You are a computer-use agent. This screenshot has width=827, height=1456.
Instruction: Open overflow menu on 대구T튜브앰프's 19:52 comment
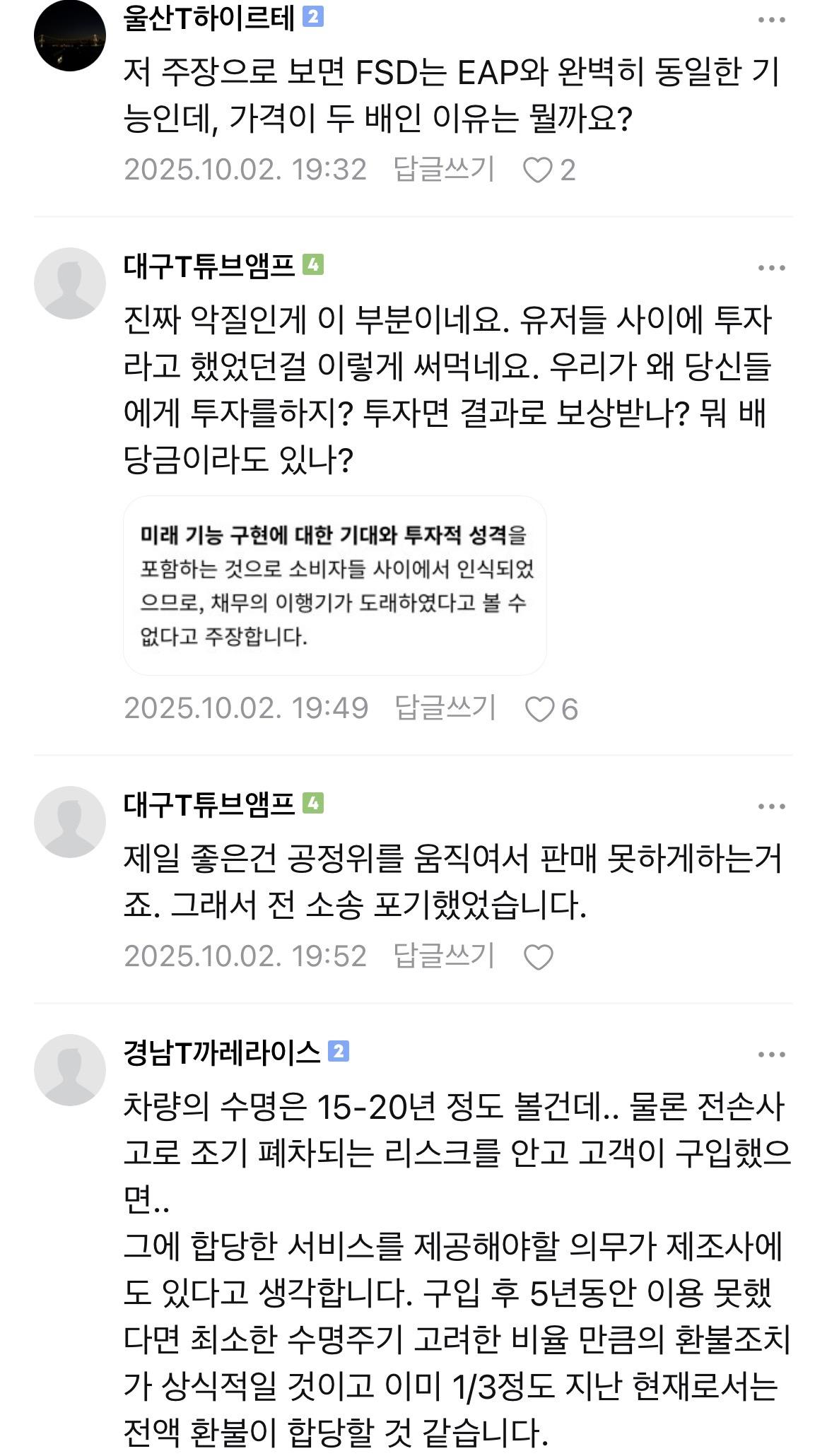click(x=771, y=806)
